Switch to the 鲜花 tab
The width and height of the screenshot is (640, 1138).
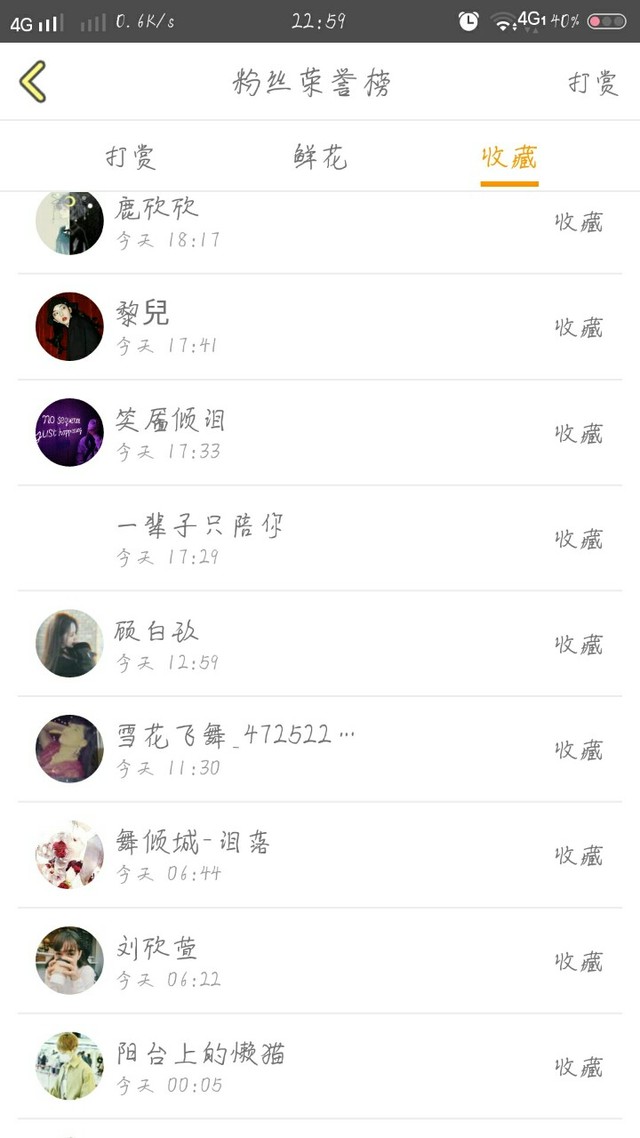click(320, 157)
